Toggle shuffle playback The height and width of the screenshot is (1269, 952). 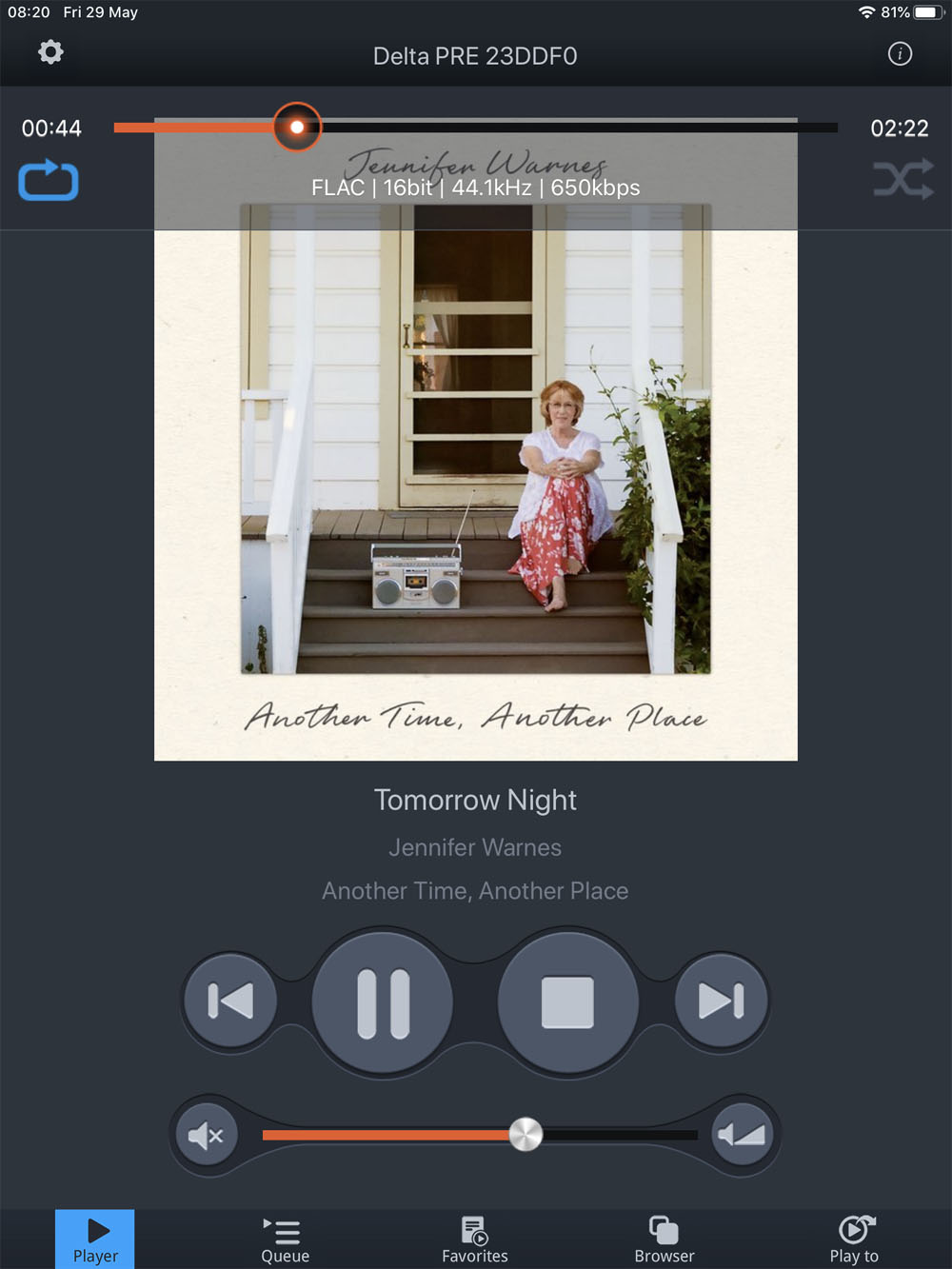902,179
